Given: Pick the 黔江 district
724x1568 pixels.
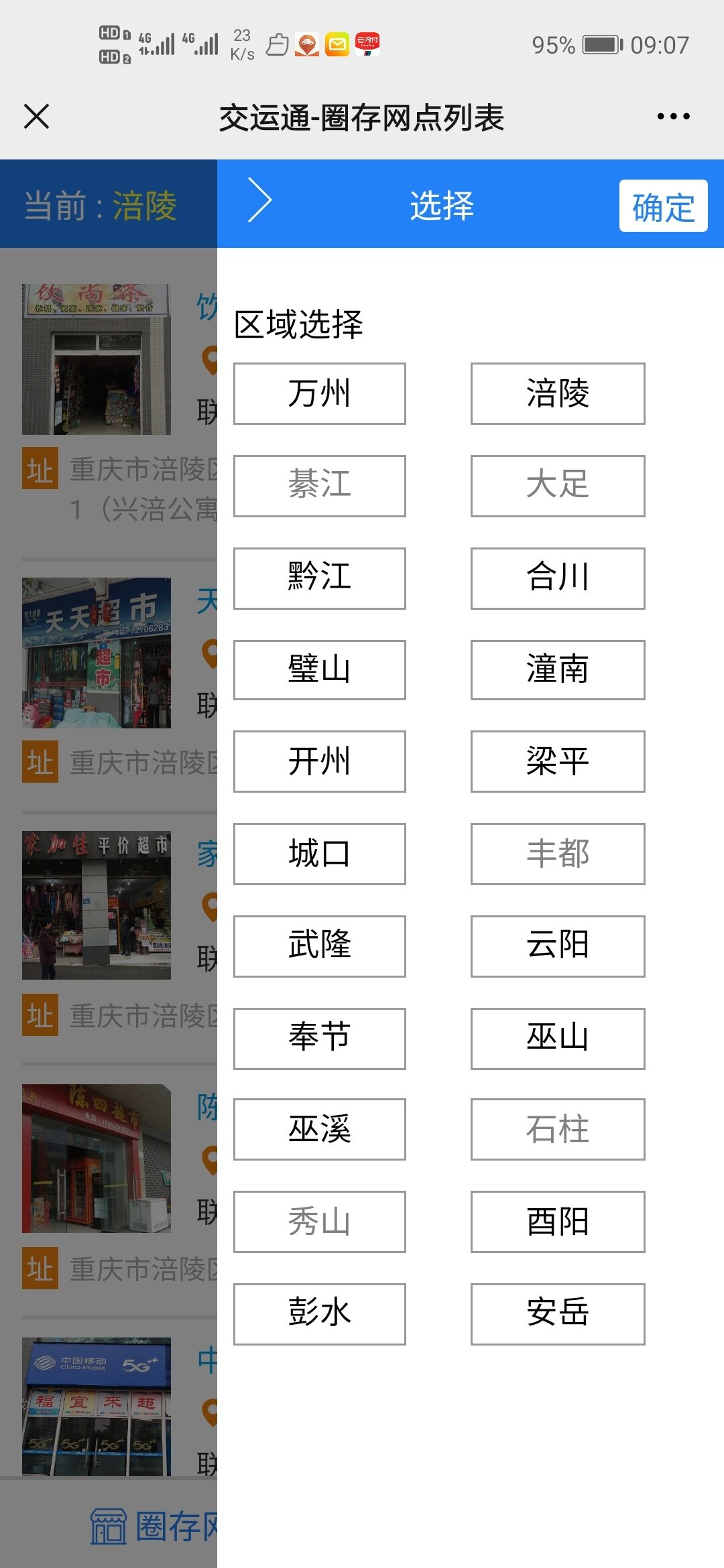Looking at the screenshot, I should [320, 578].
